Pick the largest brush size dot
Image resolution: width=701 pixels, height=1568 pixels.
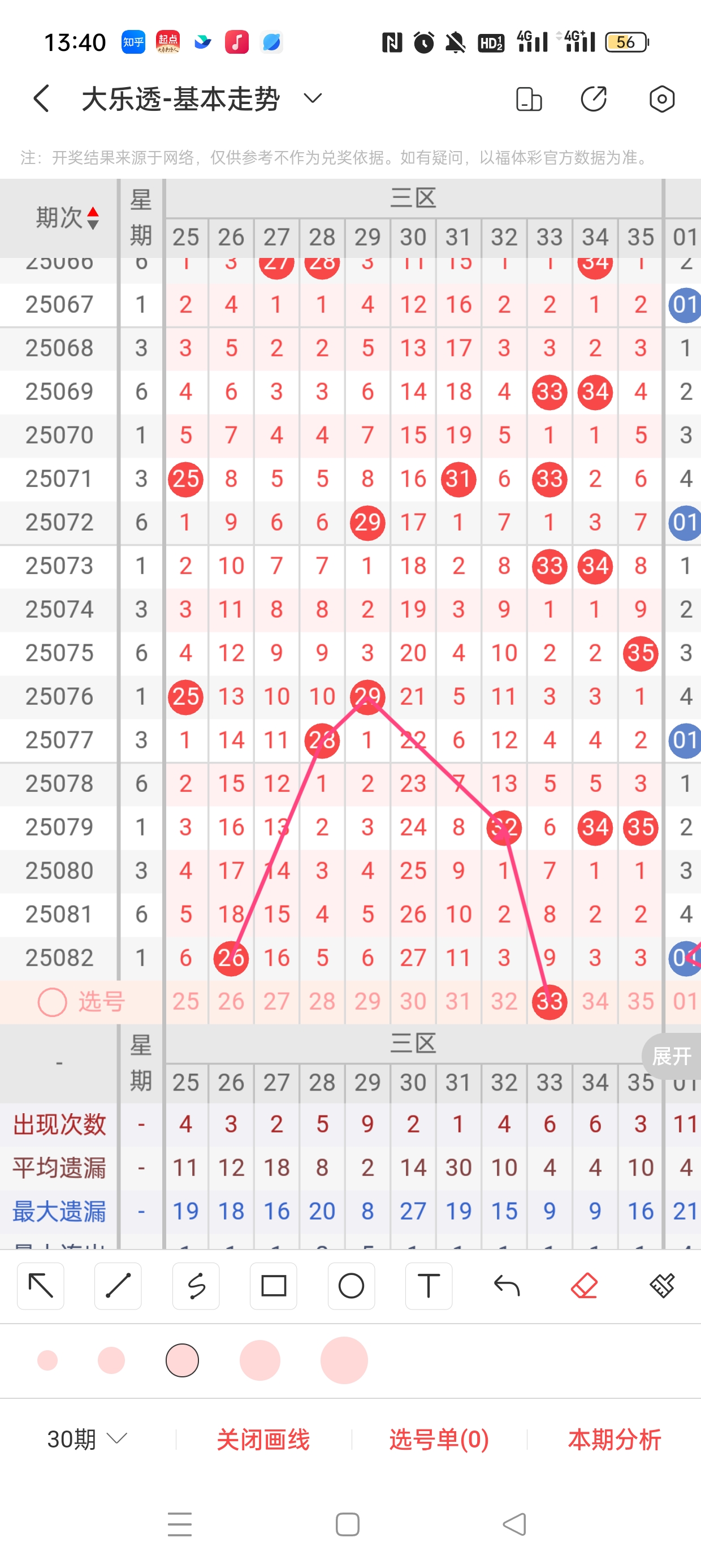pos(344,1360)
